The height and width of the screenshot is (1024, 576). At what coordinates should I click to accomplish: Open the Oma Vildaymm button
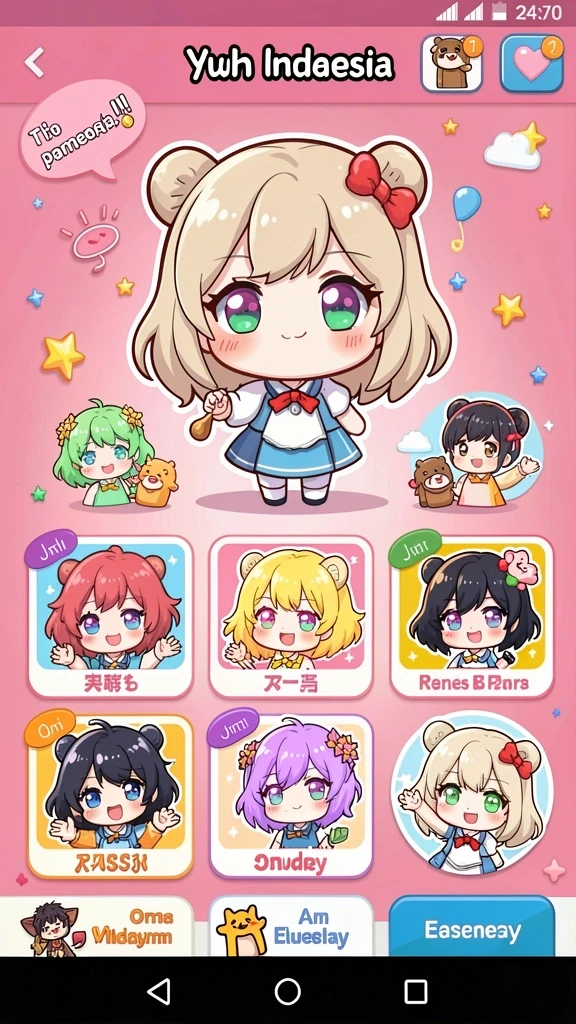(97, 927)
